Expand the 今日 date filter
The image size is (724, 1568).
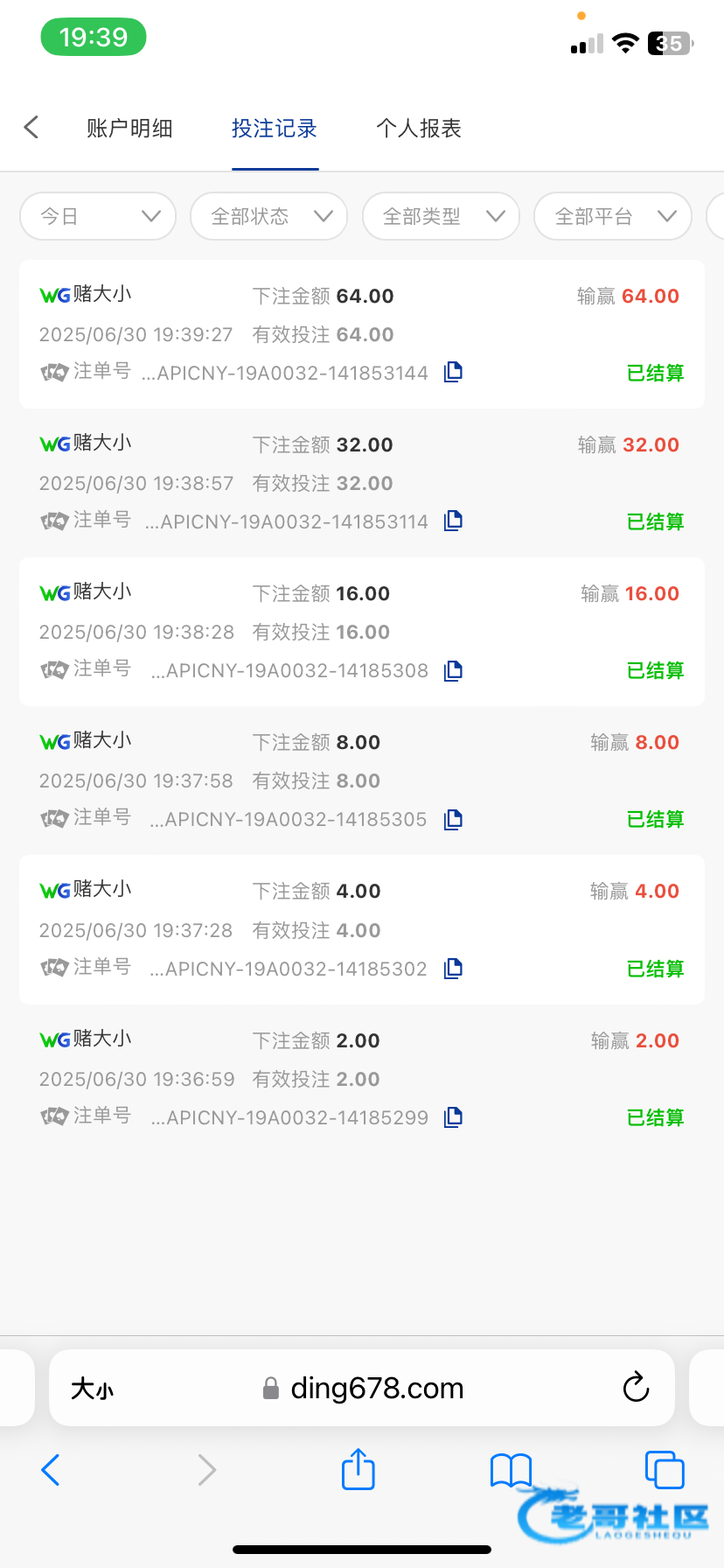[98, 216]
